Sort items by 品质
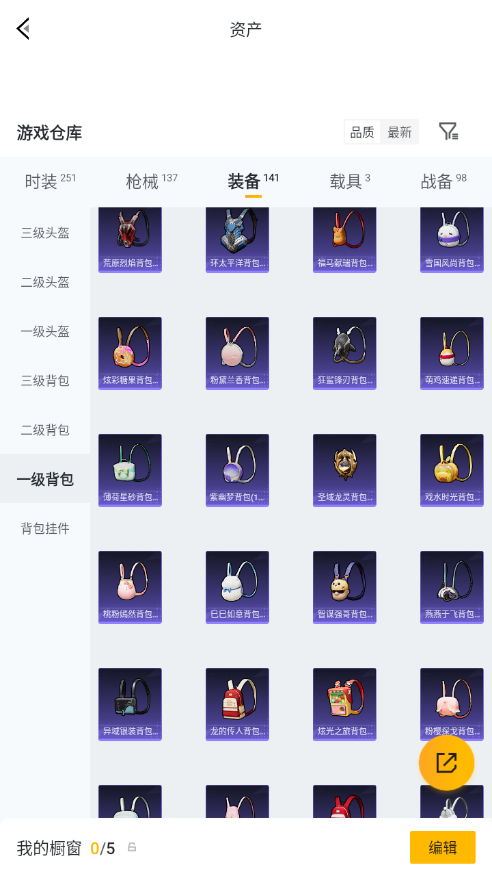Screen dimensions: 492x876 pos(362,132)
